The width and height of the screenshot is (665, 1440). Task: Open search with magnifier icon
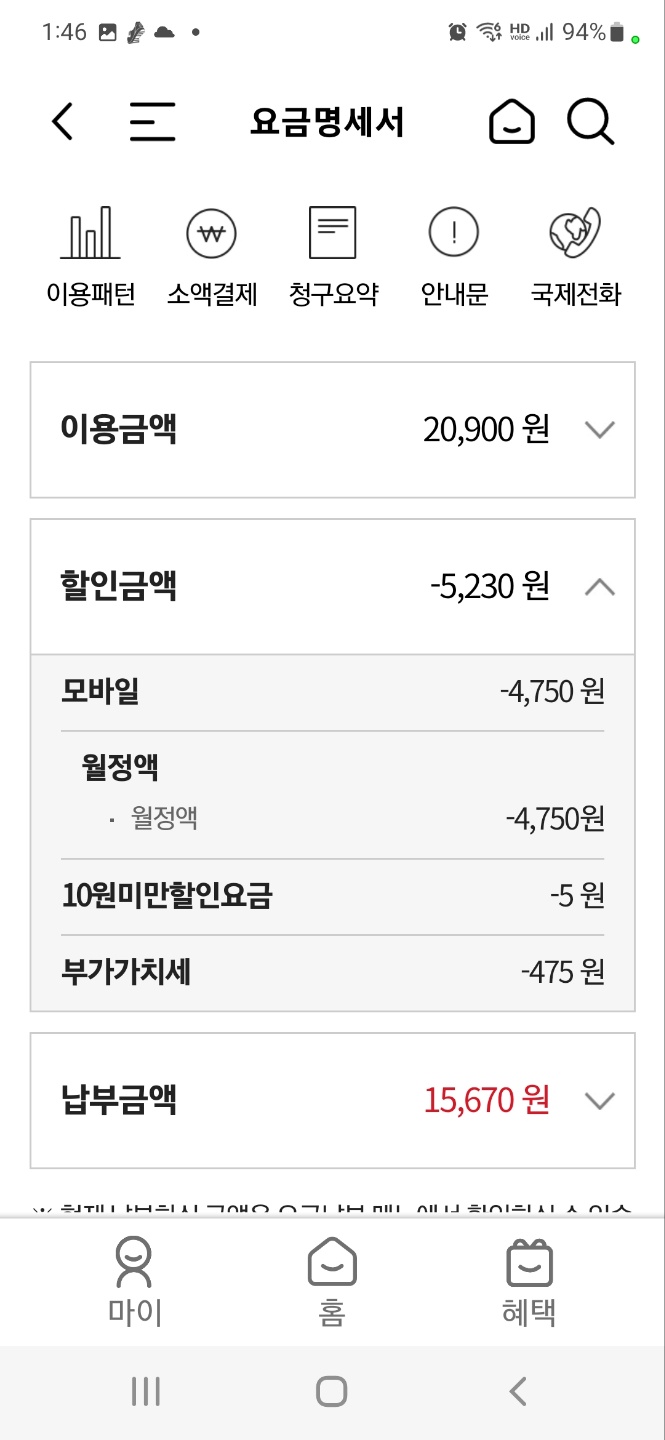coord(590,122)
